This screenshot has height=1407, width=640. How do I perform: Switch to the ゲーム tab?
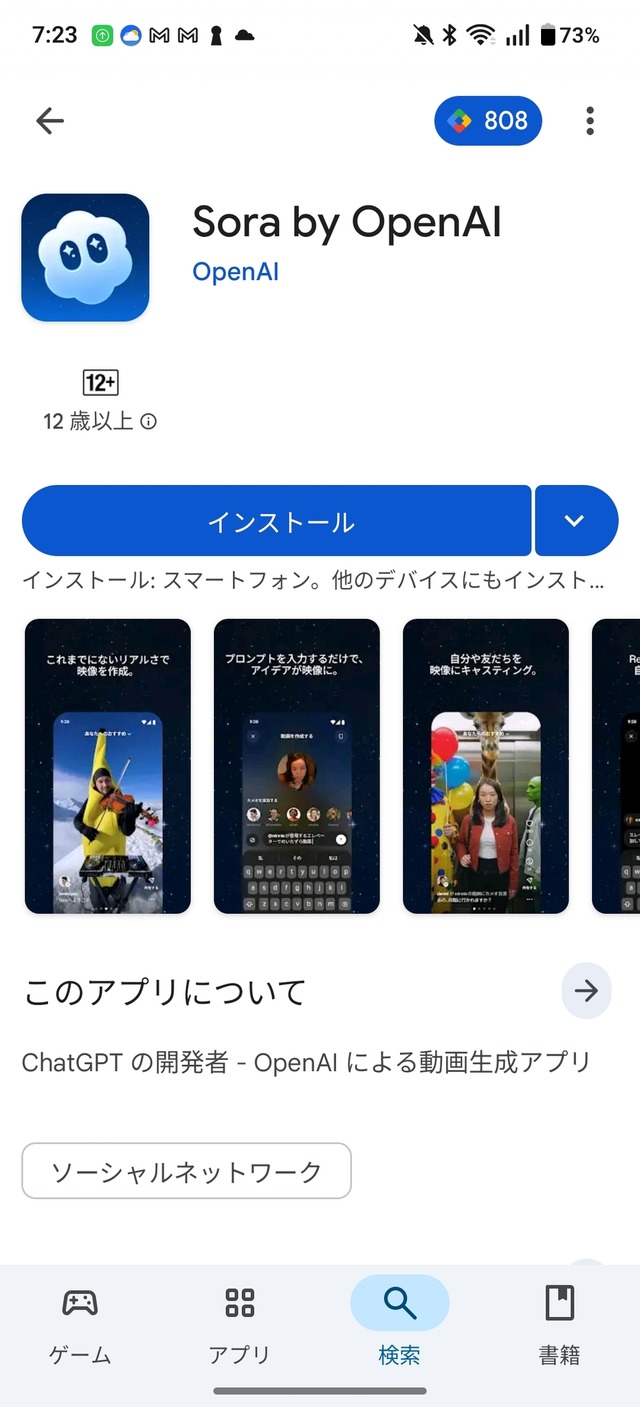point(80,1325)
